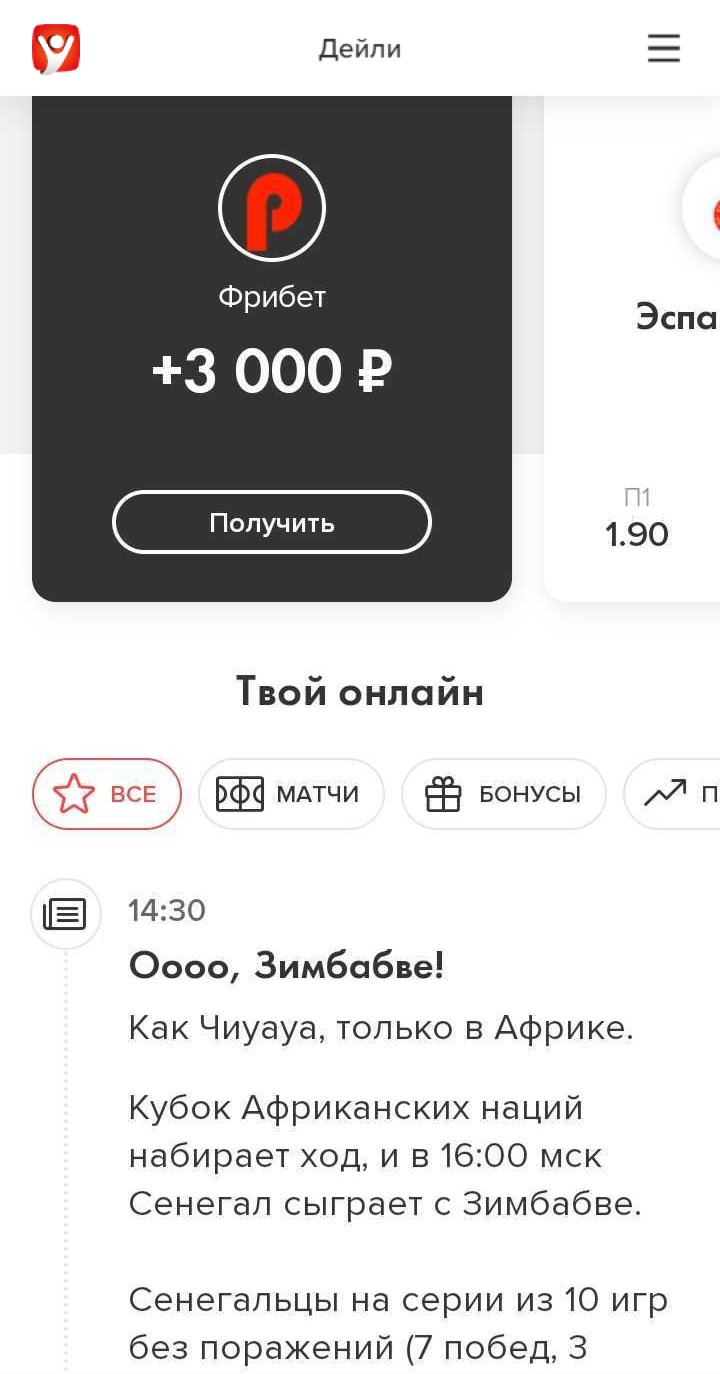Select the ВСЕ filter chip

[x=107, y=795]
